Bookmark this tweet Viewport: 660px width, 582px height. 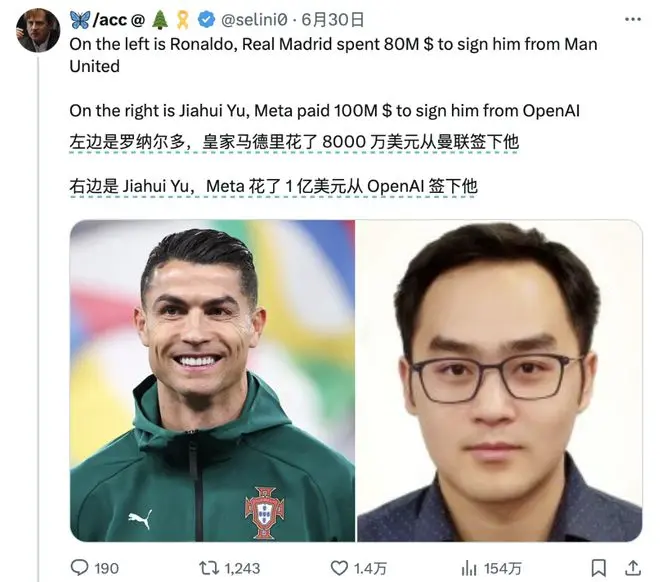pyautogui.click(x=598, y=567)
